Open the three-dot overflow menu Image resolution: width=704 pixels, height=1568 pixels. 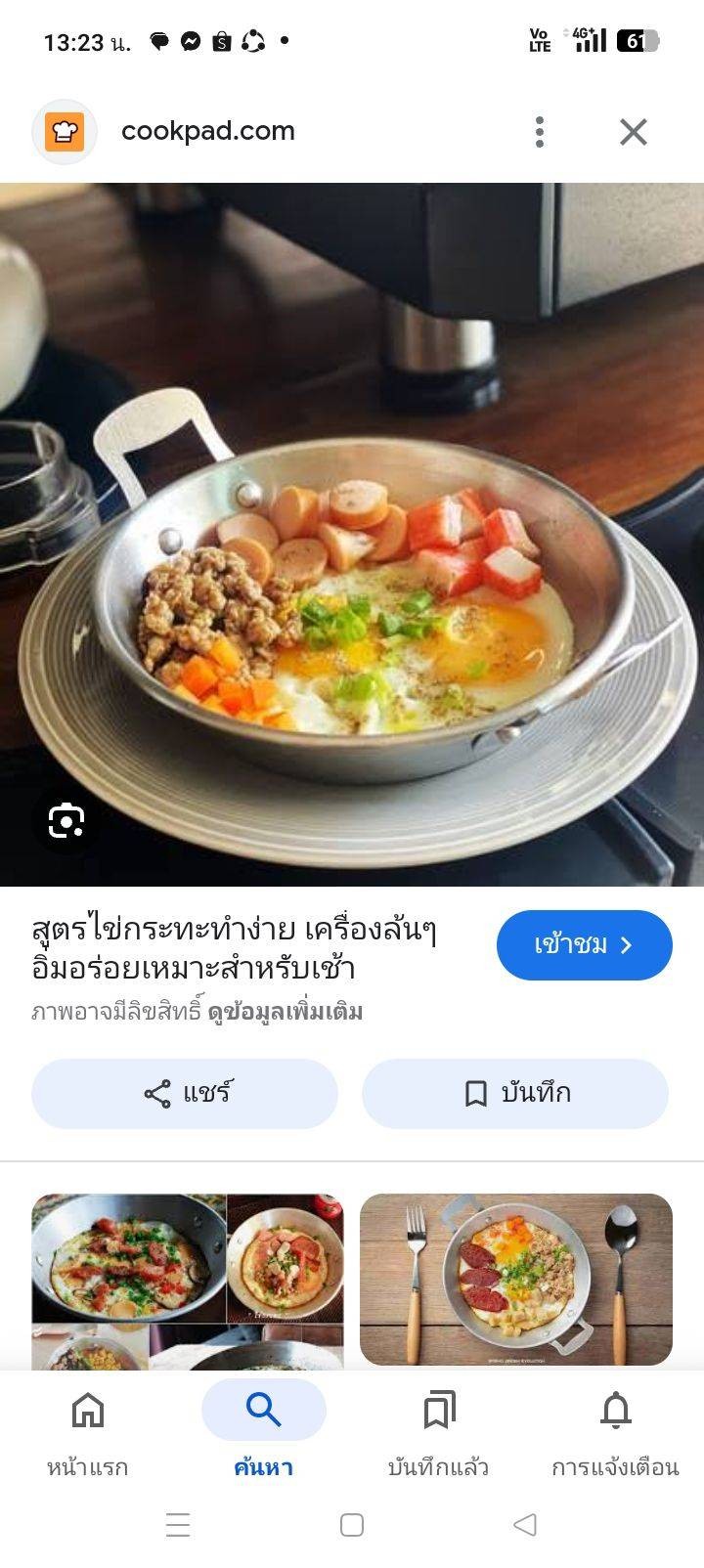coord(539,132)
